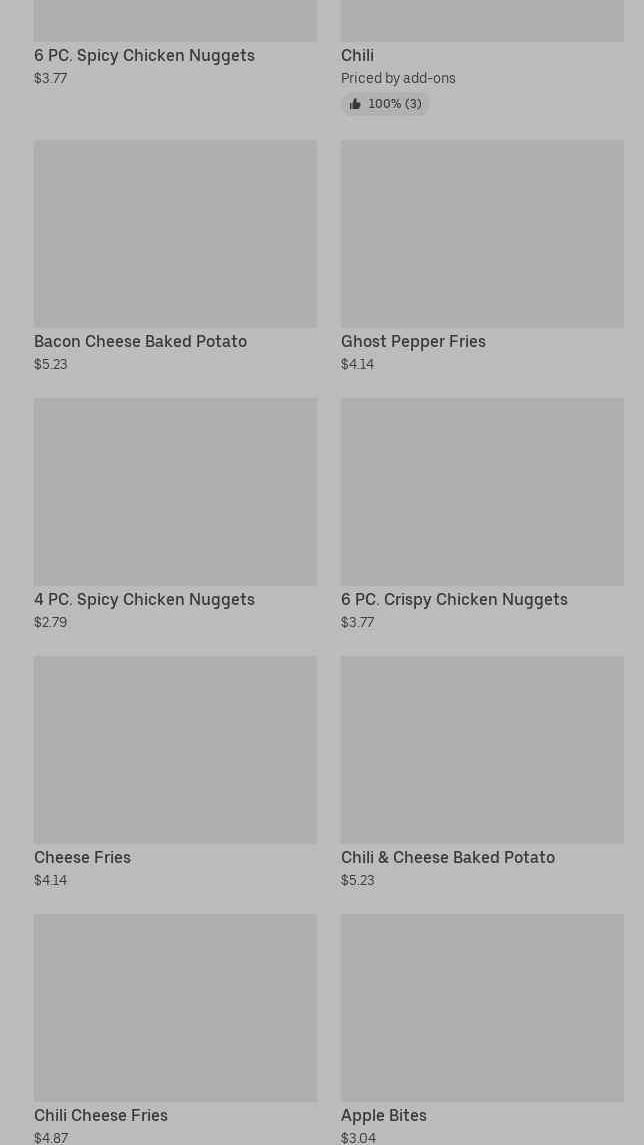Select the Chili menu item
This screenshot has width=644, height=1145.
(357, 55)
